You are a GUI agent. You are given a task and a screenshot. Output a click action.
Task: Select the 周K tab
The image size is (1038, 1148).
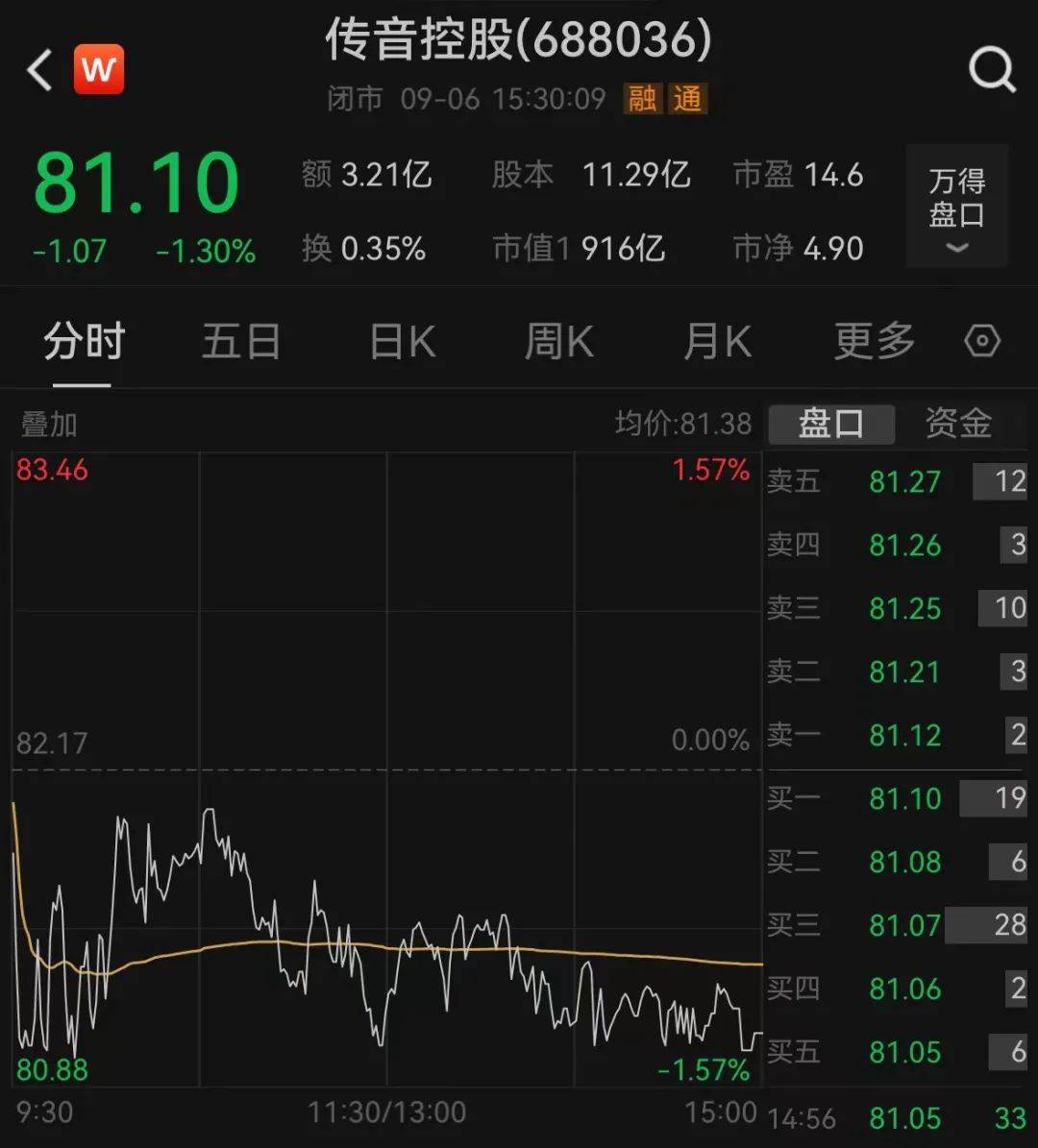(x=558, y=341)
